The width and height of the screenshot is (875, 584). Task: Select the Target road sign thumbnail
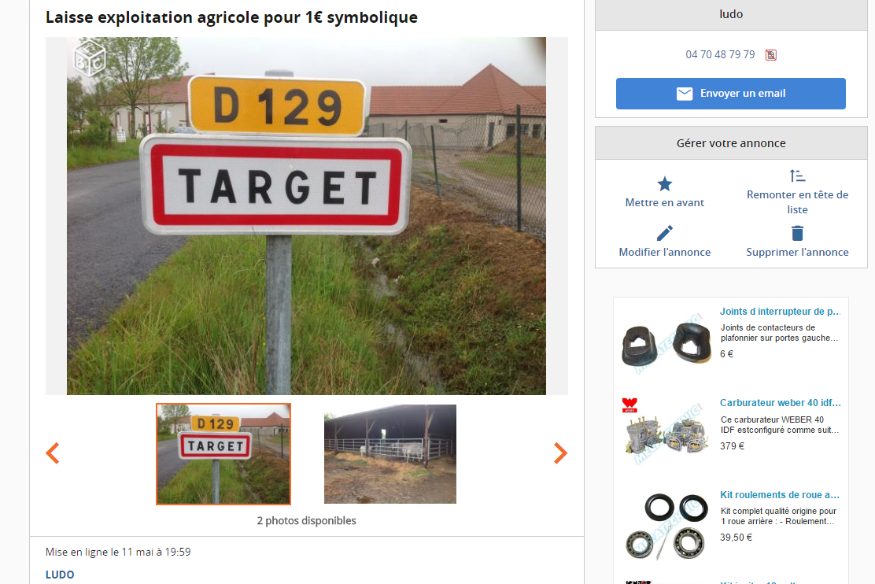(x=223, y=453)
